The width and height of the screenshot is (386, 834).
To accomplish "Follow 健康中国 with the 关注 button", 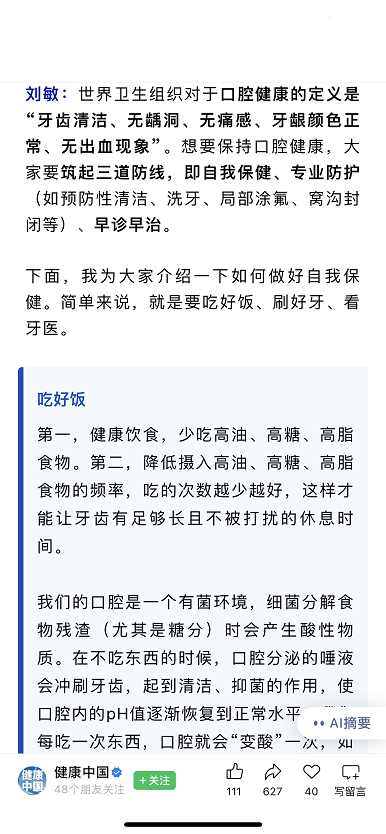I will pos(154,780).
